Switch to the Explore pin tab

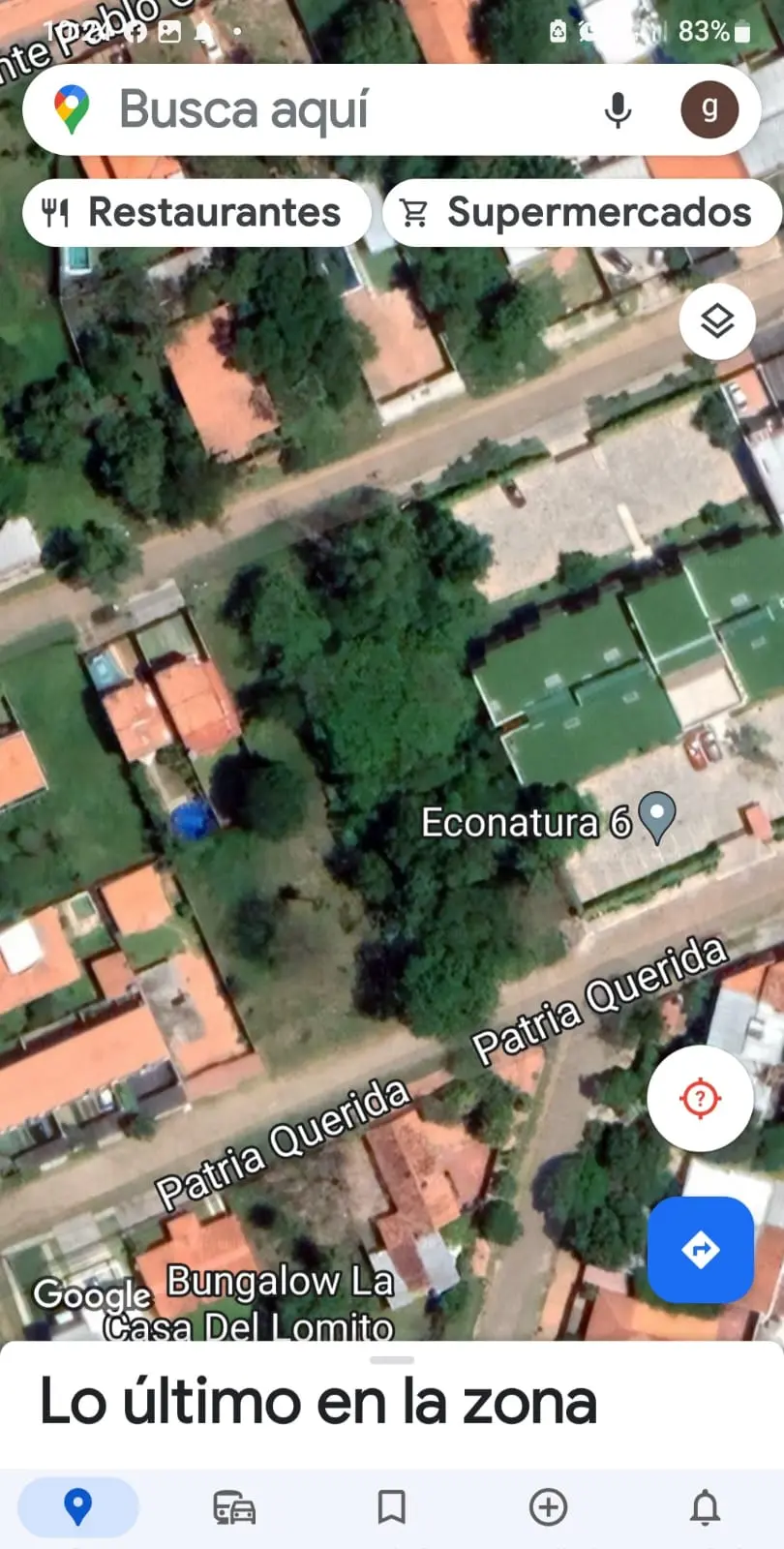point(77,1507)
